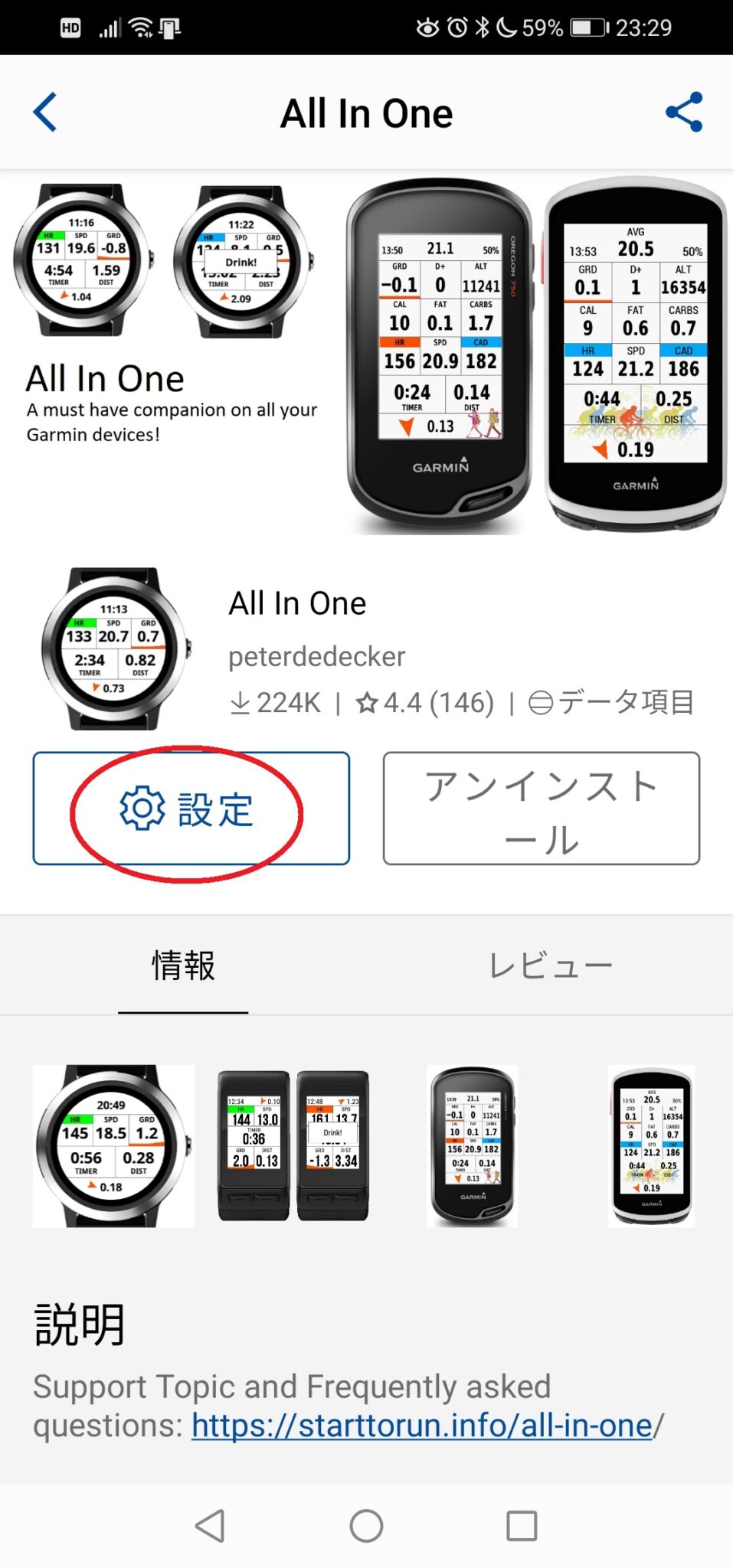Share the All In One app
This screenshot has width=733, height=1568.
683,113
